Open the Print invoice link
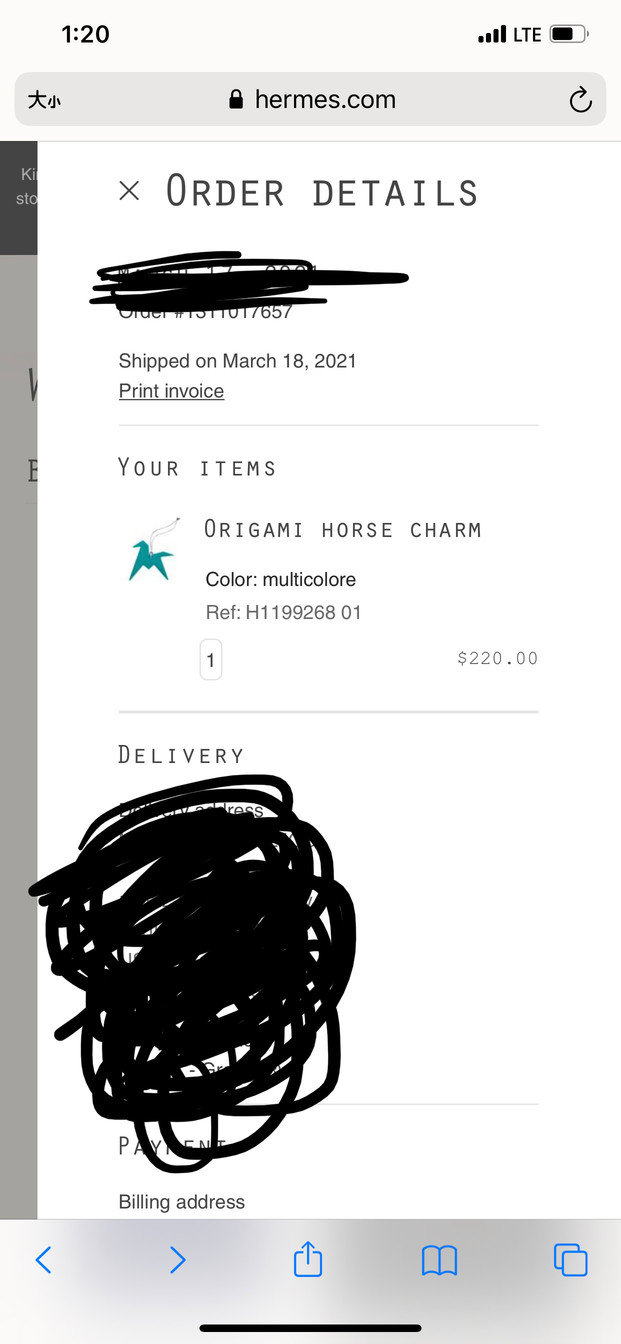621x1344 pixels. pos(171,391)
